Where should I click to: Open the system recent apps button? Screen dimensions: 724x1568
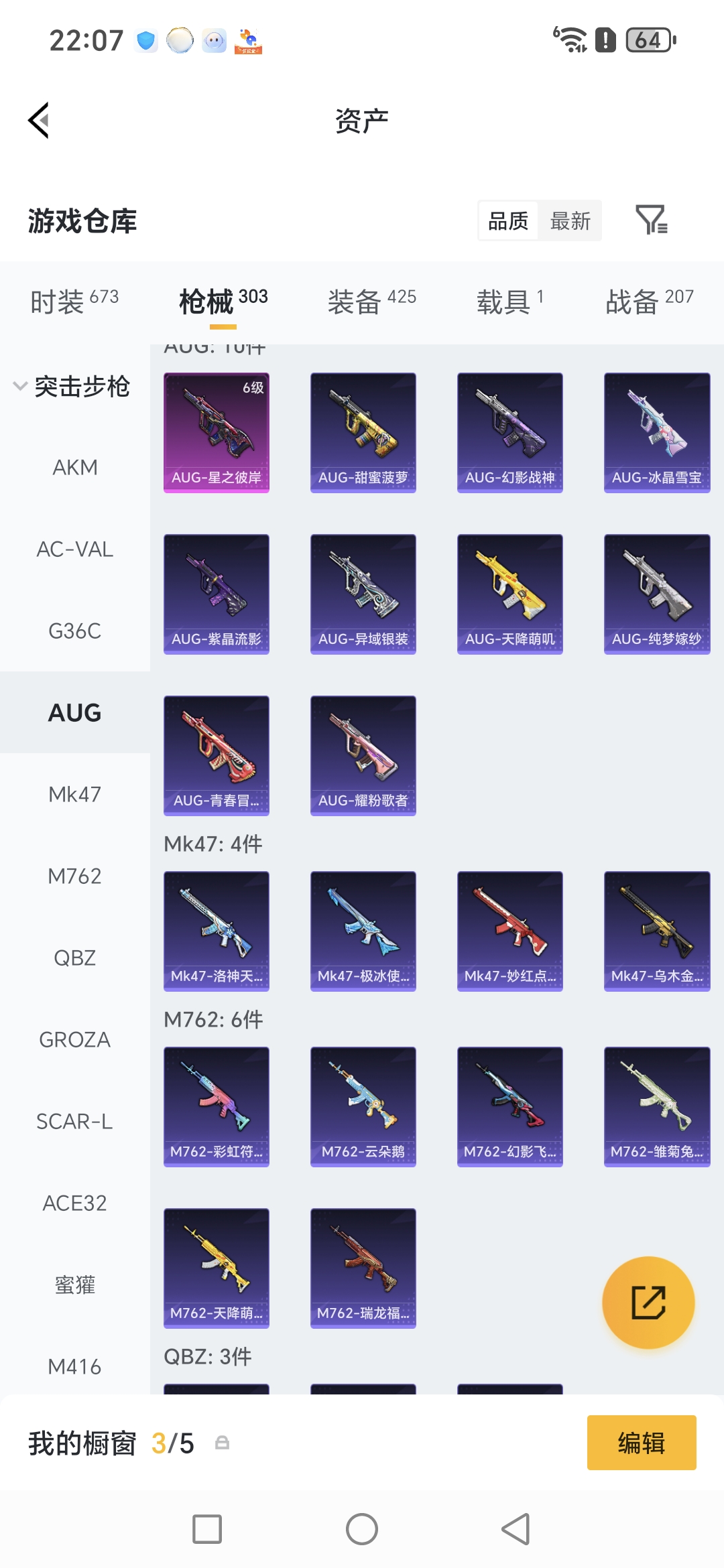[207, 1529]
